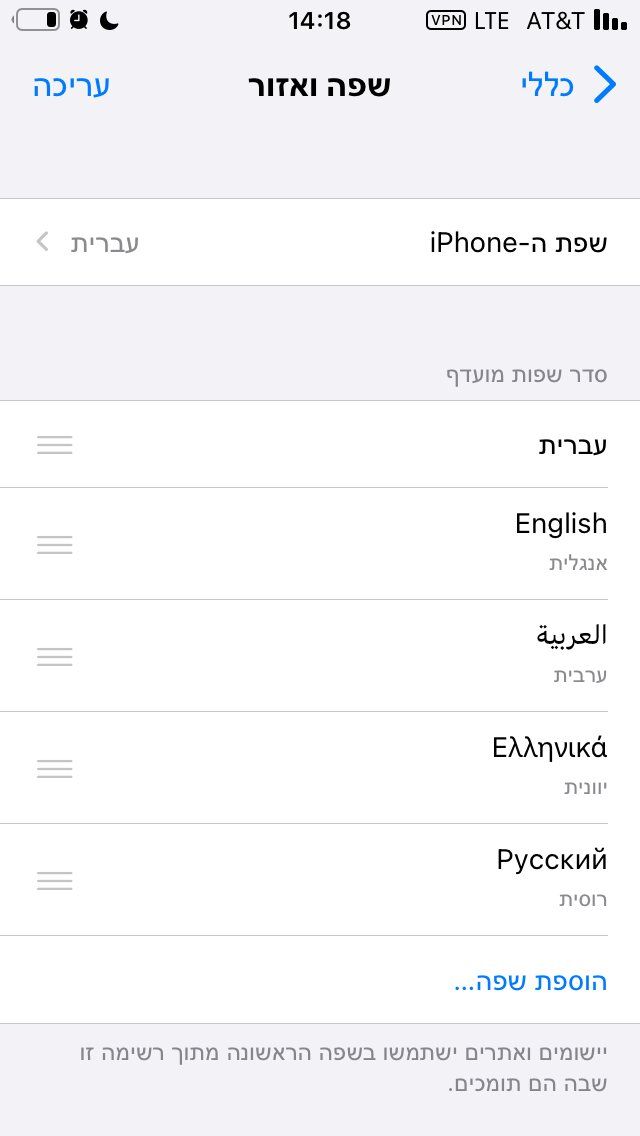
Task: Tap the reorder handle beside Русский
Action: [x=55, y=880]
